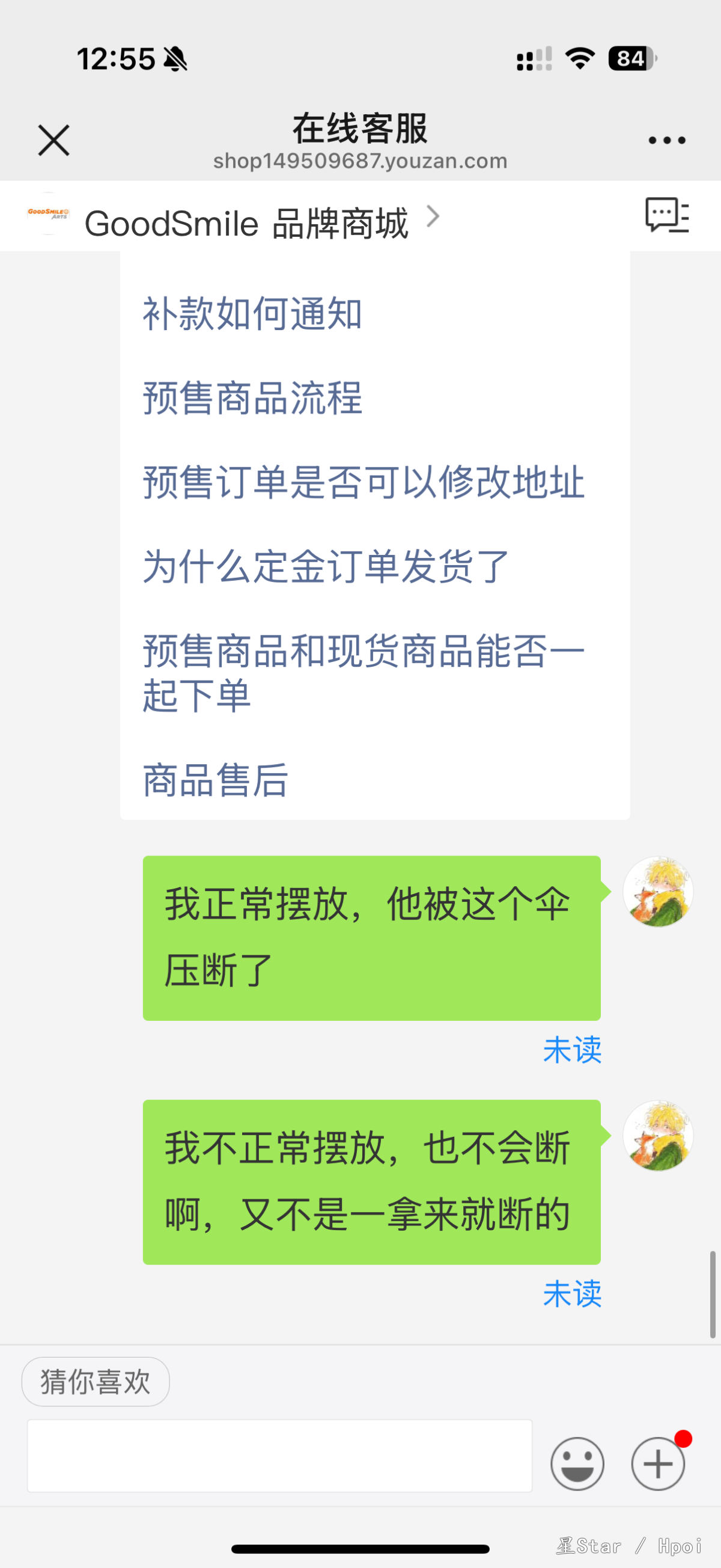721x1568 pixels.
Task: Open the 商品售后 topic
Action: coord(214,780)
